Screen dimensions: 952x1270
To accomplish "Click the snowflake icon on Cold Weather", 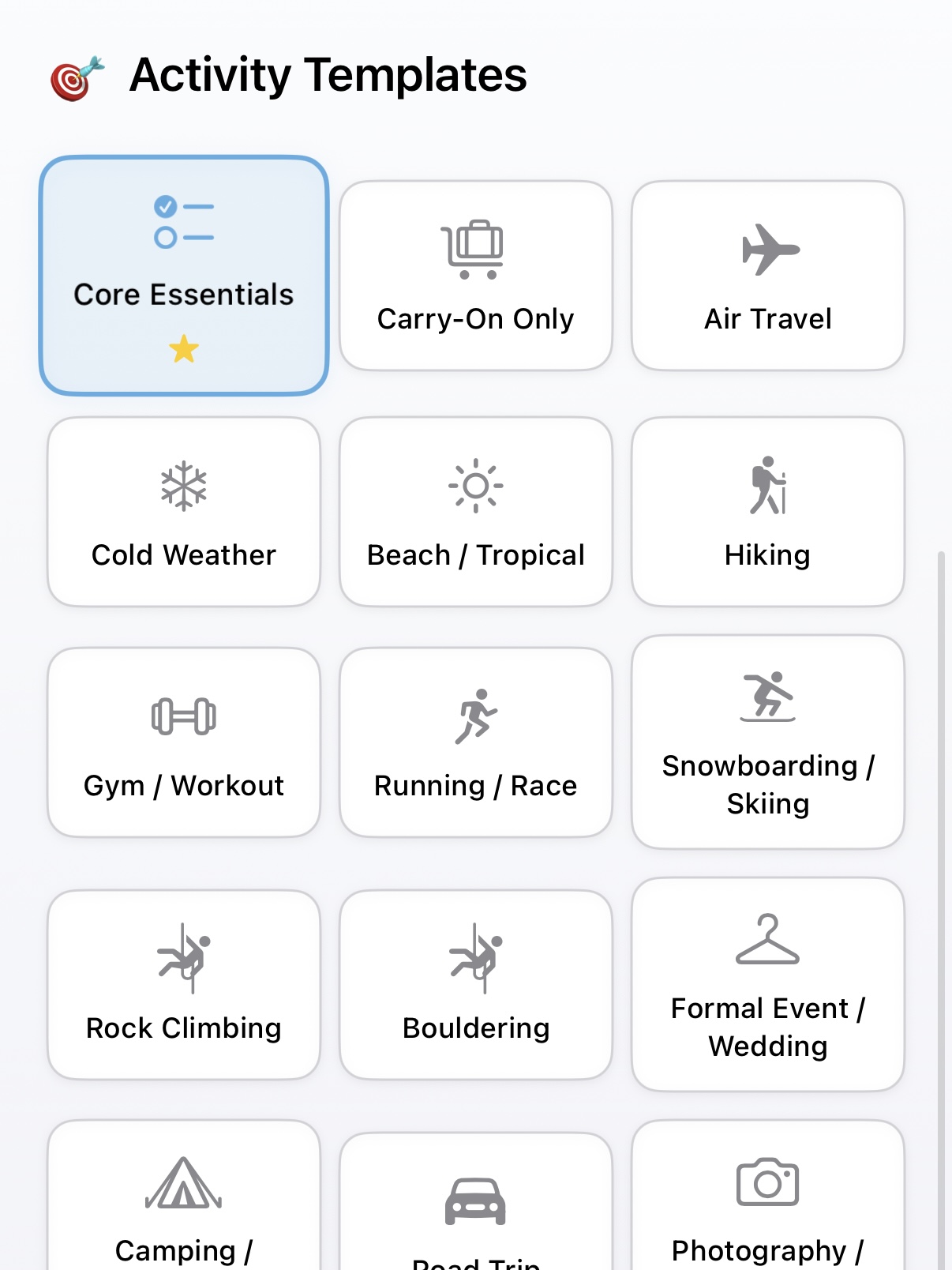I will (x=183, y=487).
